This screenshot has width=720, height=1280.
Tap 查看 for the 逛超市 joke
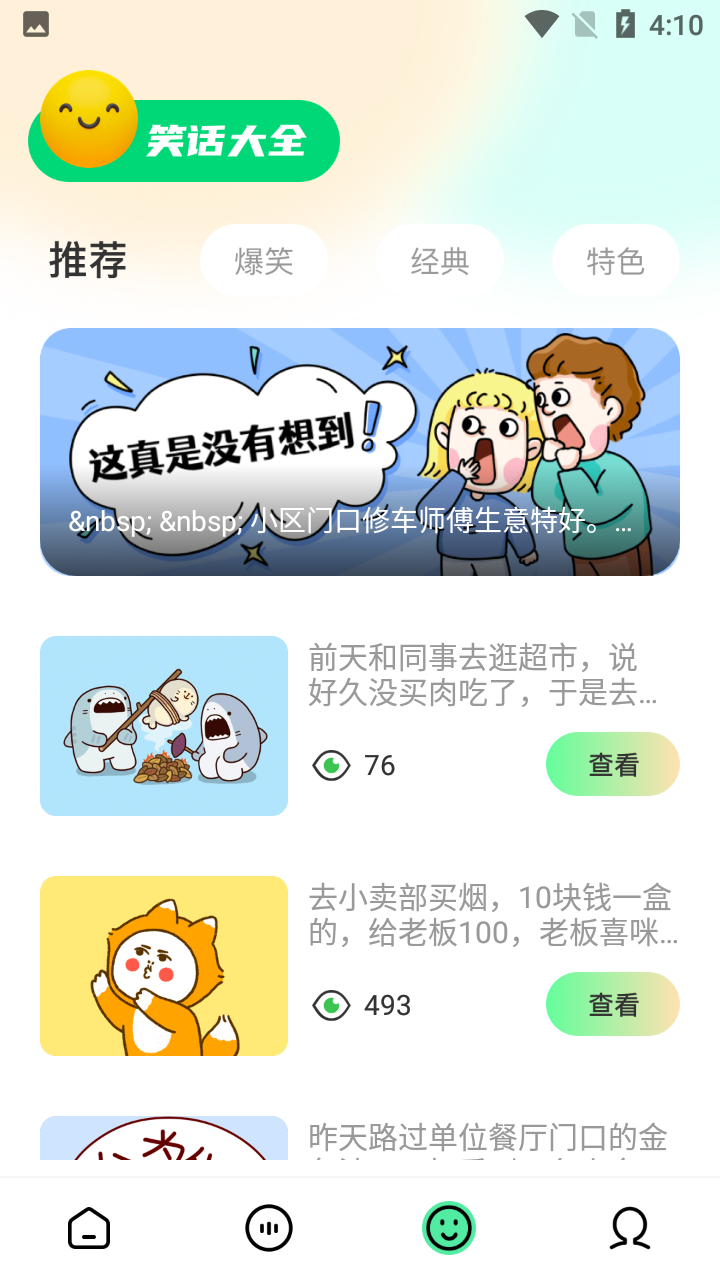[x=612, y=764]
